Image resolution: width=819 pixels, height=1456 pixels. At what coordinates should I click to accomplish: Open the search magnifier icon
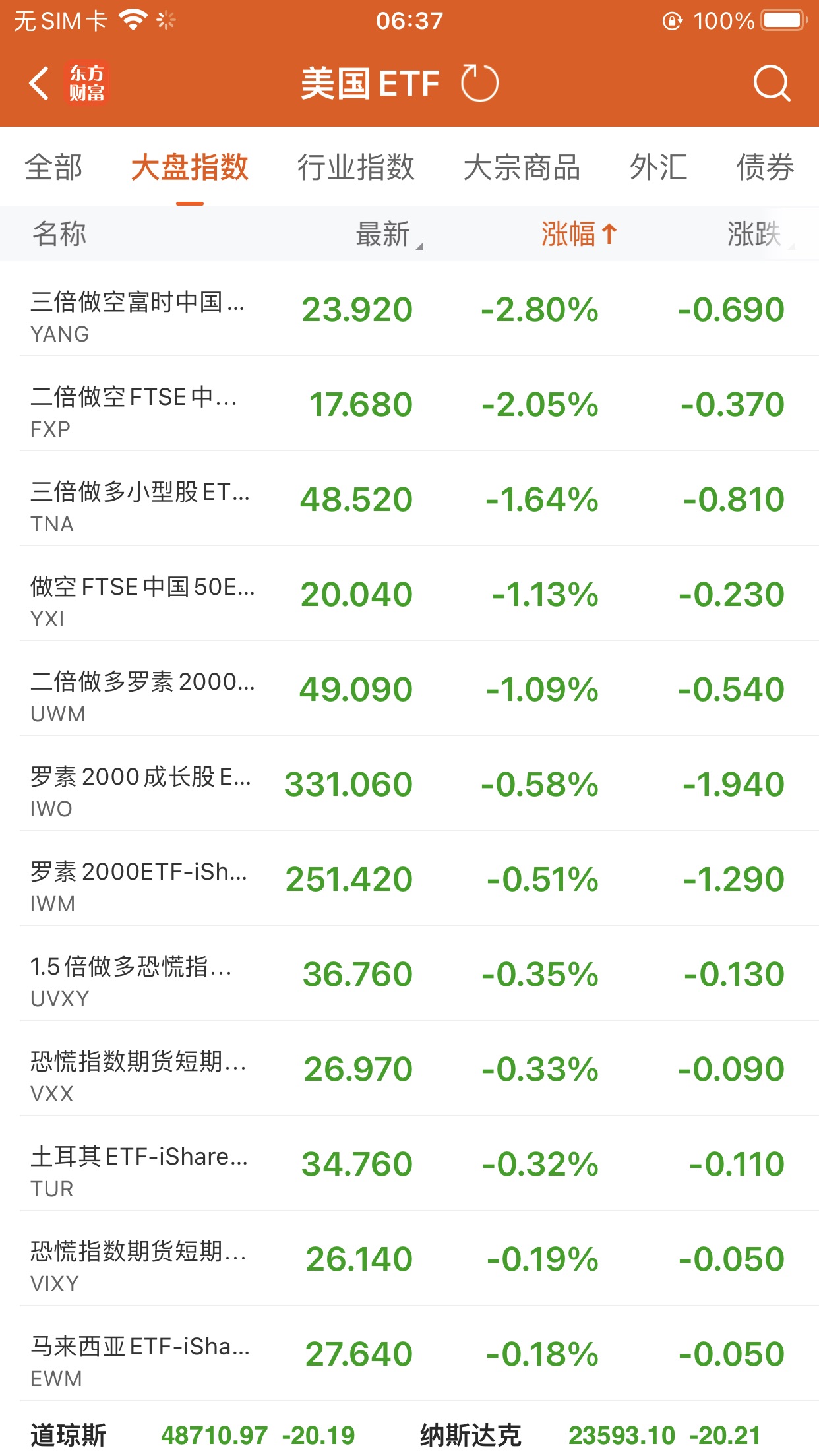(x=771, y=84)
